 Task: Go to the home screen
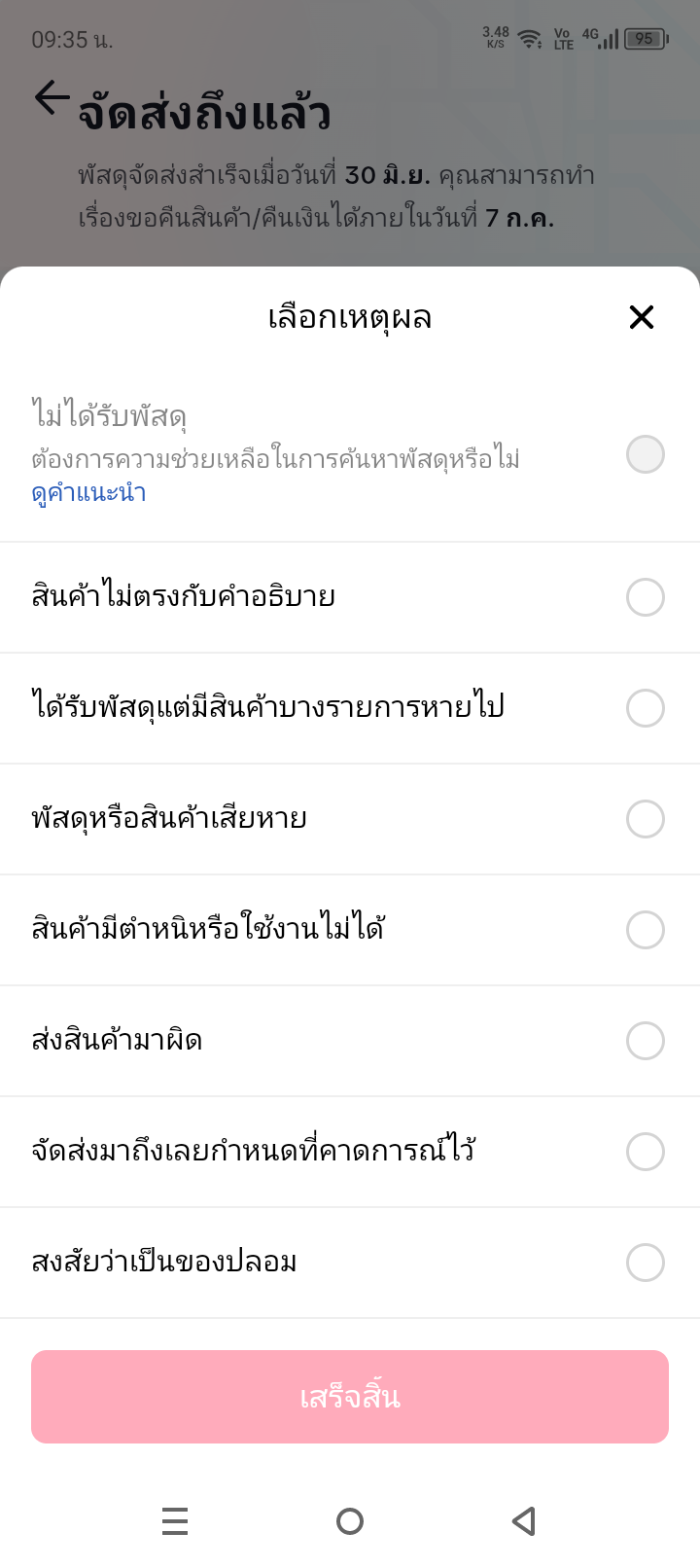click(x=350, y=1521)
